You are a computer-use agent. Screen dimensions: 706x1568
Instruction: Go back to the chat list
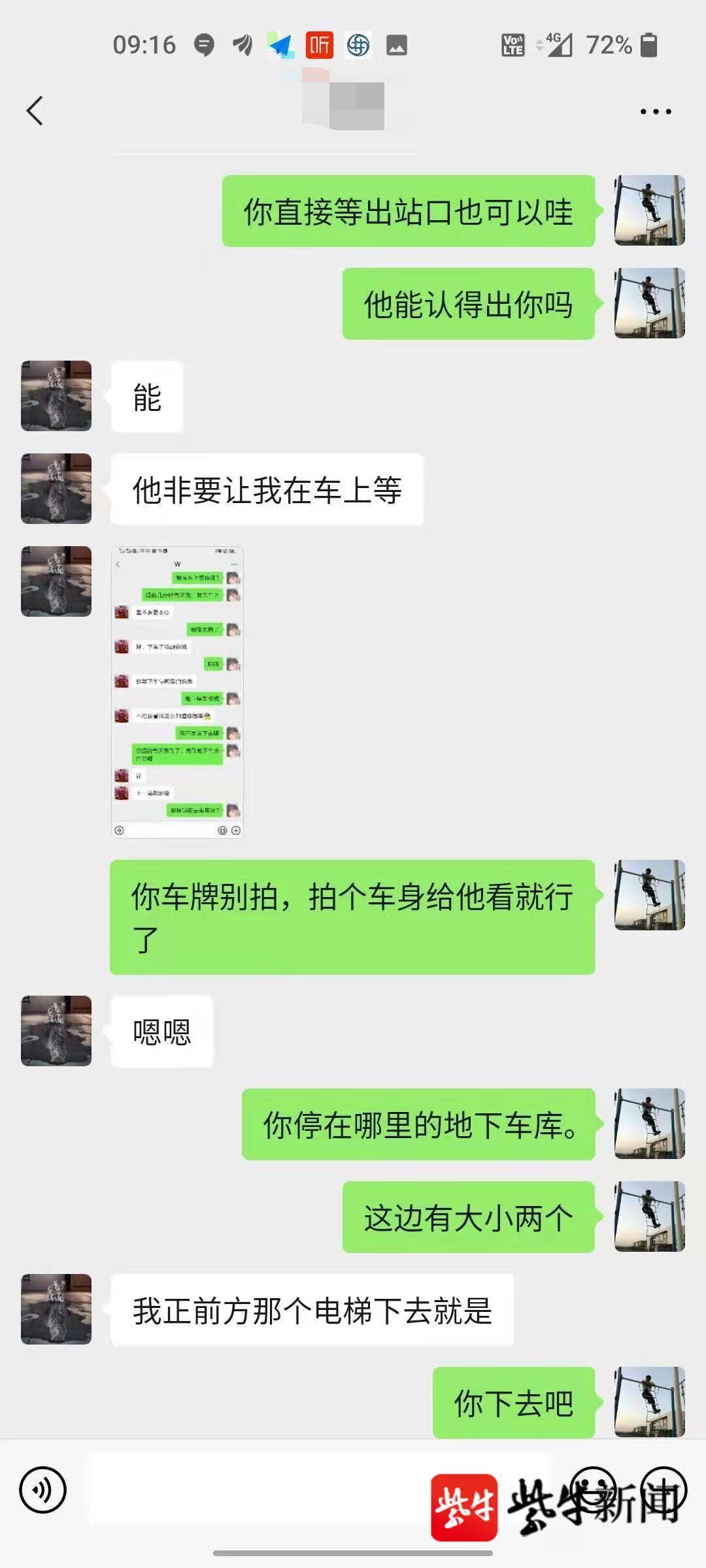(35, 110)
